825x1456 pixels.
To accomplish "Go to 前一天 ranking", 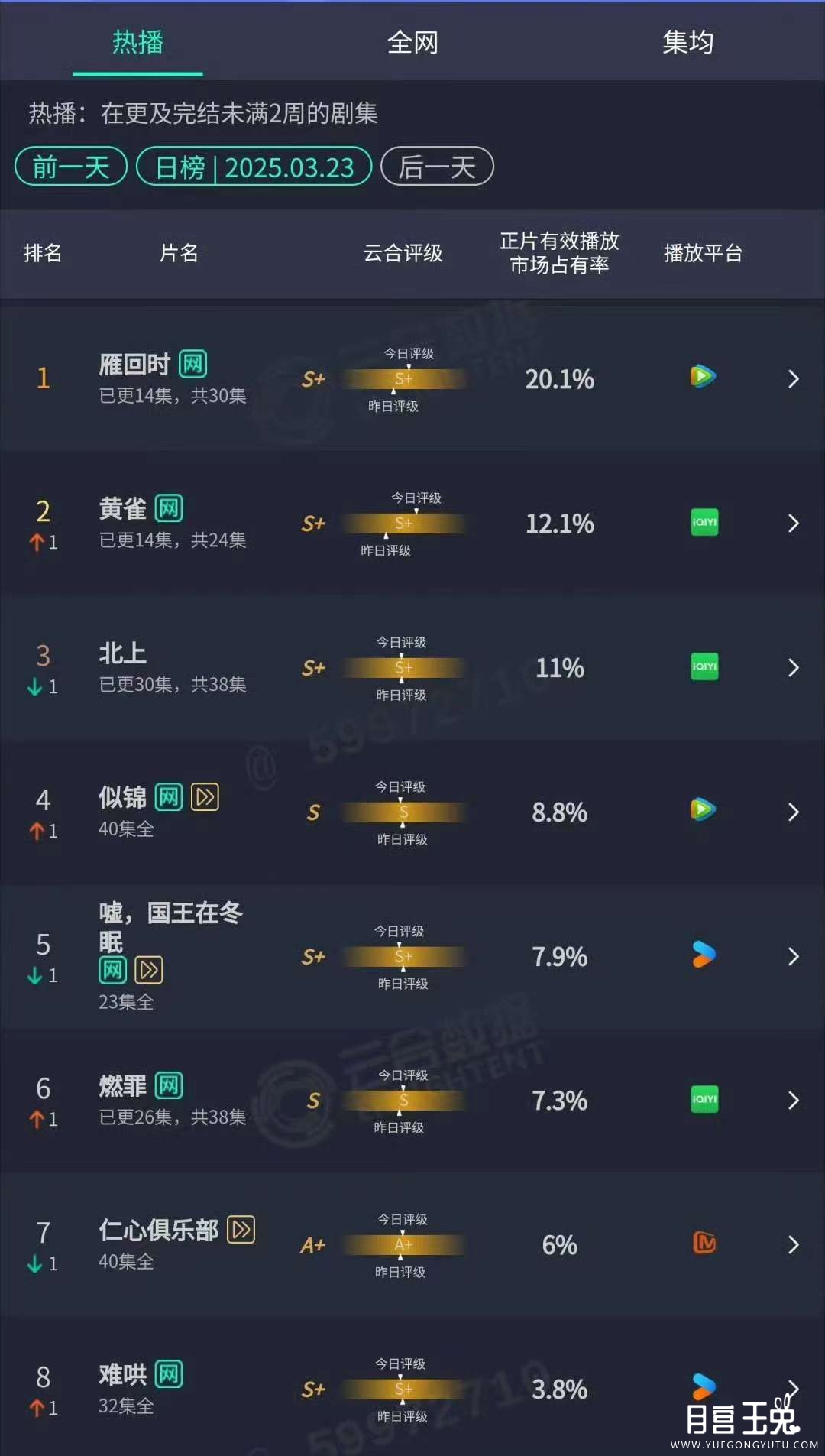I will (x=71, y=167).
